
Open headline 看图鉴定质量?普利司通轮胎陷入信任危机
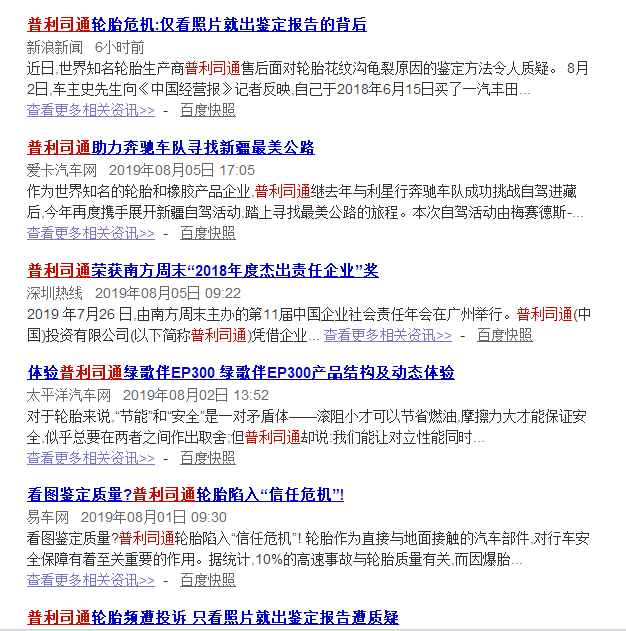coord(186,495)
